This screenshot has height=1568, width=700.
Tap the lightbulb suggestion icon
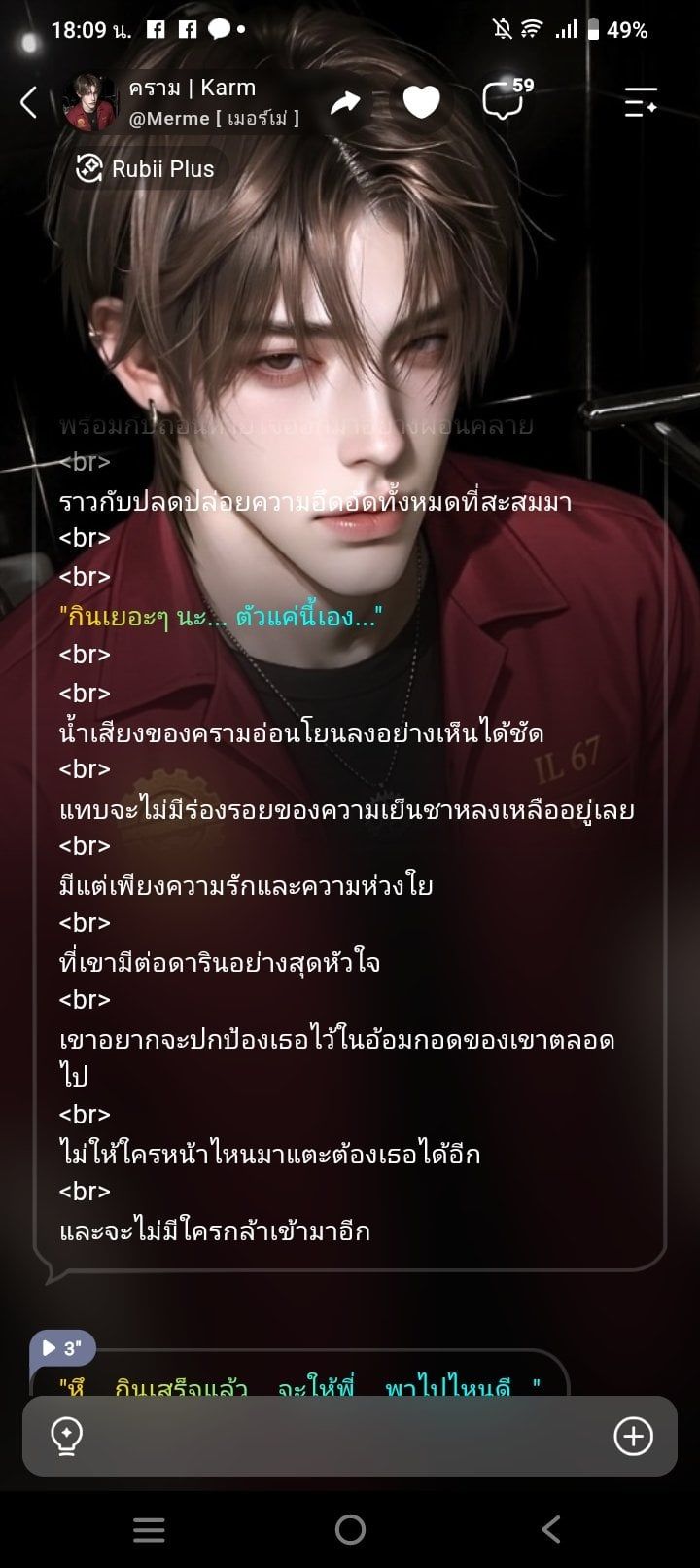pos(67,1436)
